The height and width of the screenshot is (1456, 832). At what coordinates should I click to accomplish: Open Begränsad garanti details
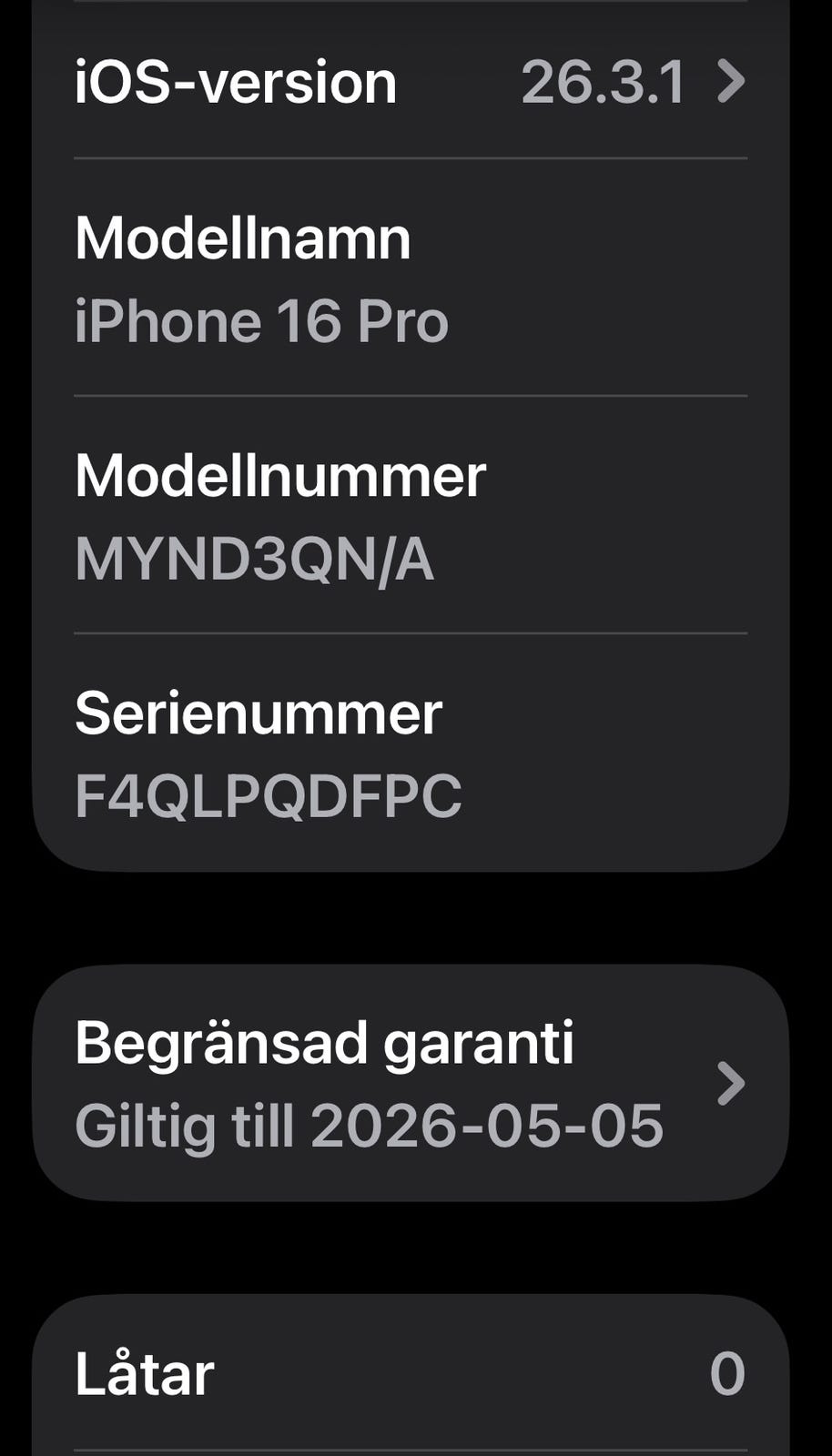pos(411,1083)
